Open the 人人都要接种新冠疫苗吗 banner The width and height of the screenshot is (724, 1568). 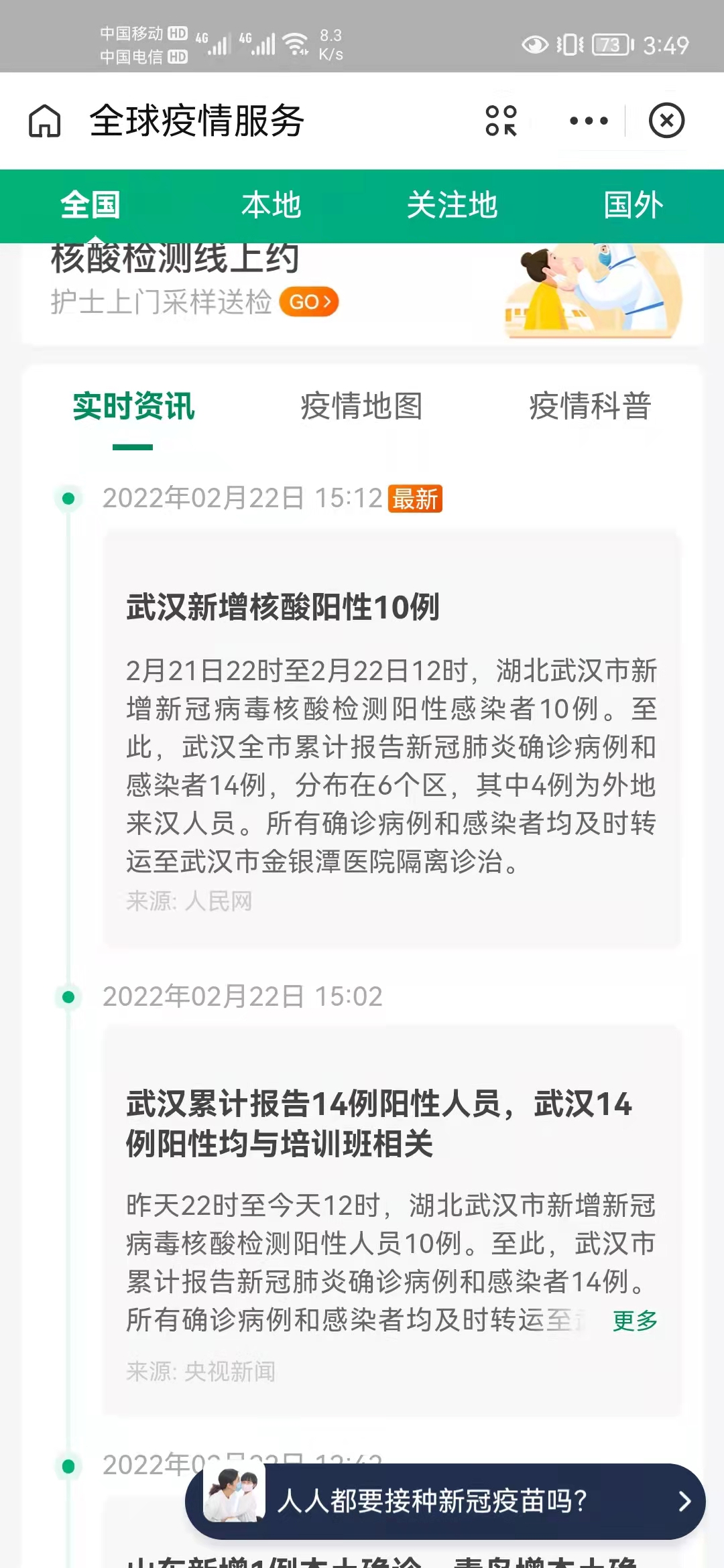pos(445,1501)
